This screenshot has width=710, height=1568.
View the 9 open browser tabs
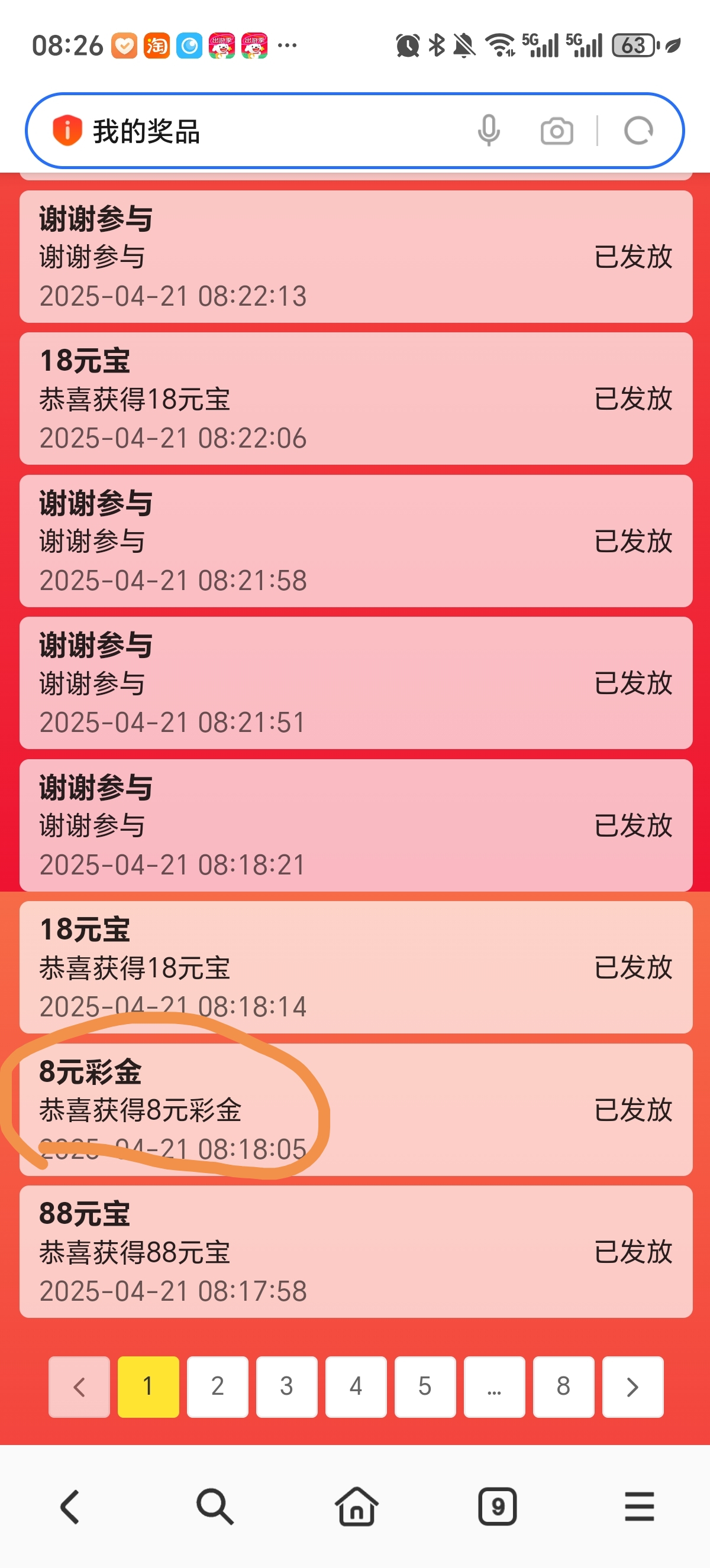pos(498,1507)
